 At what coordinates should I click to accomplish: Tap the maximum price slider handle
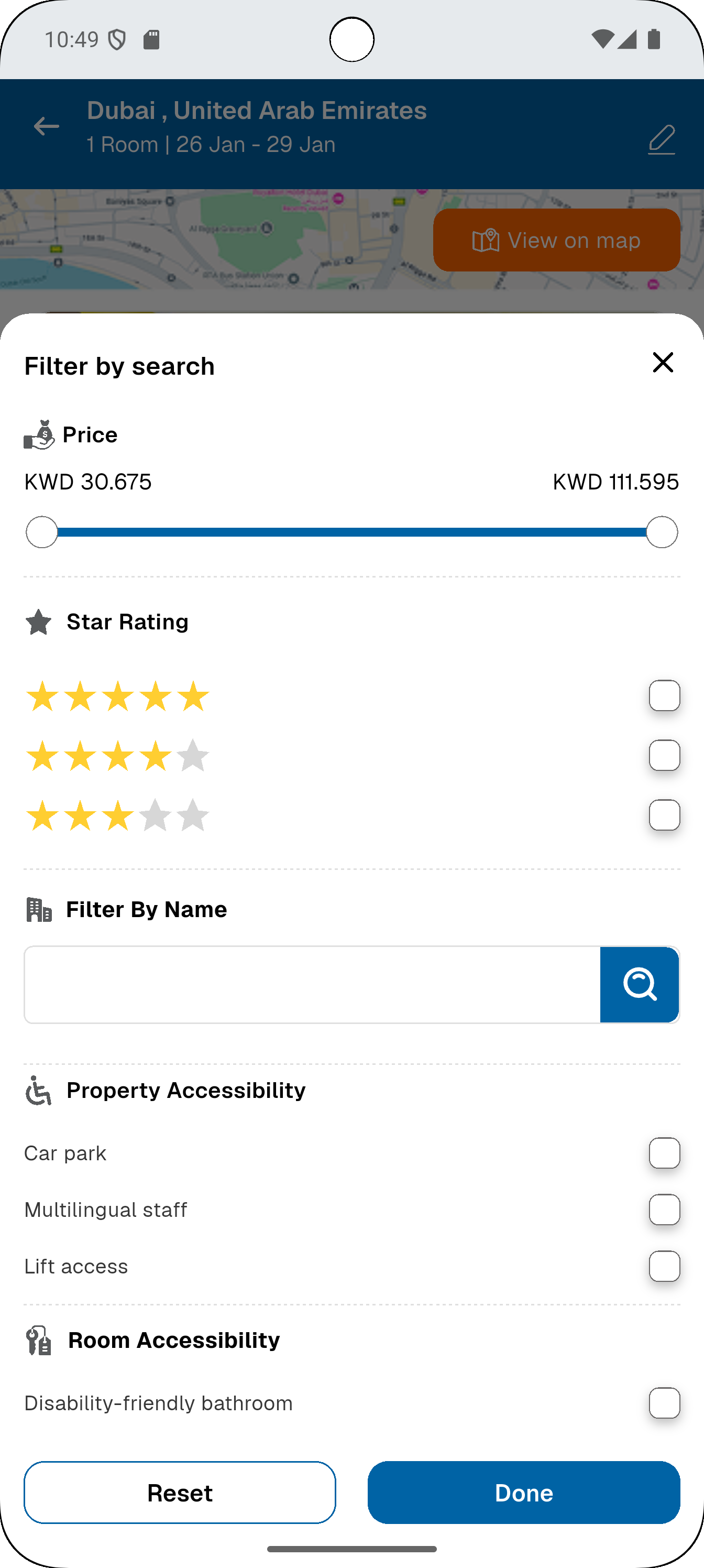[x=662, y=532]
